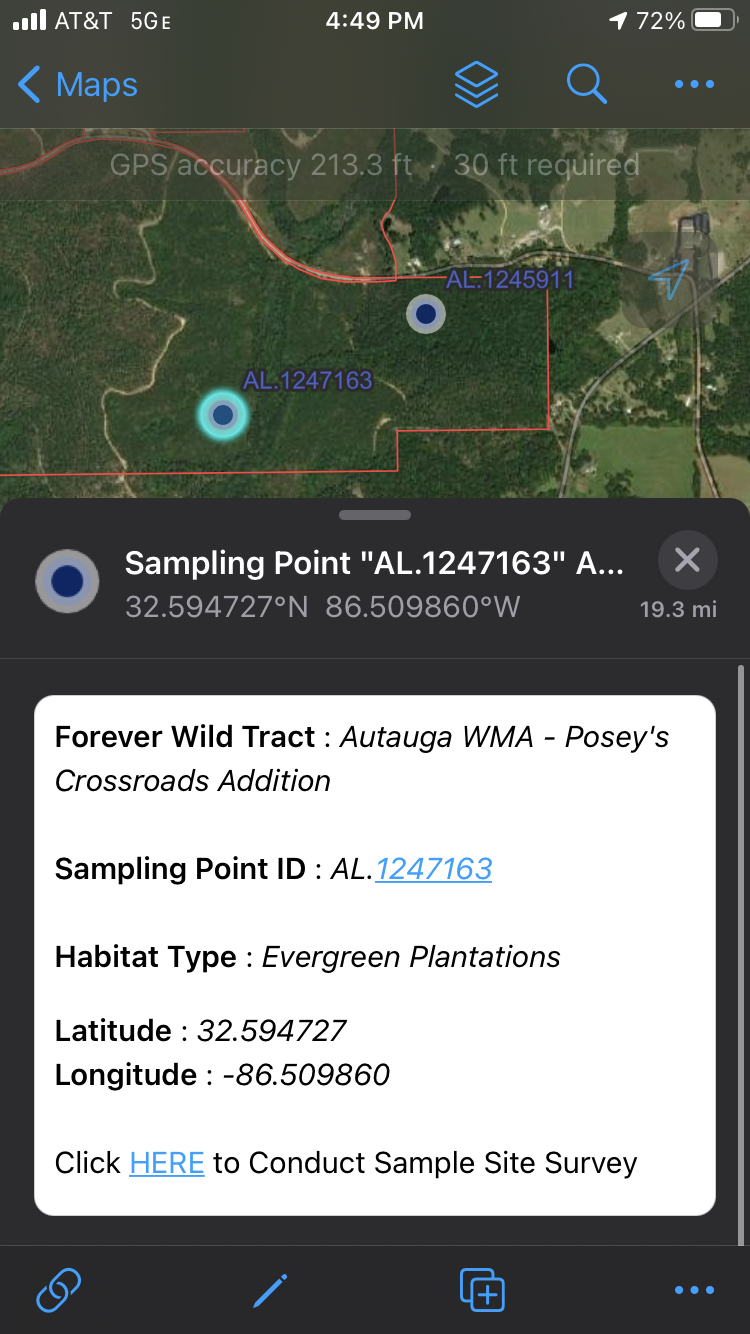
Task: Select the highlighted AL.1247163 marker
Action: [222, 414]
